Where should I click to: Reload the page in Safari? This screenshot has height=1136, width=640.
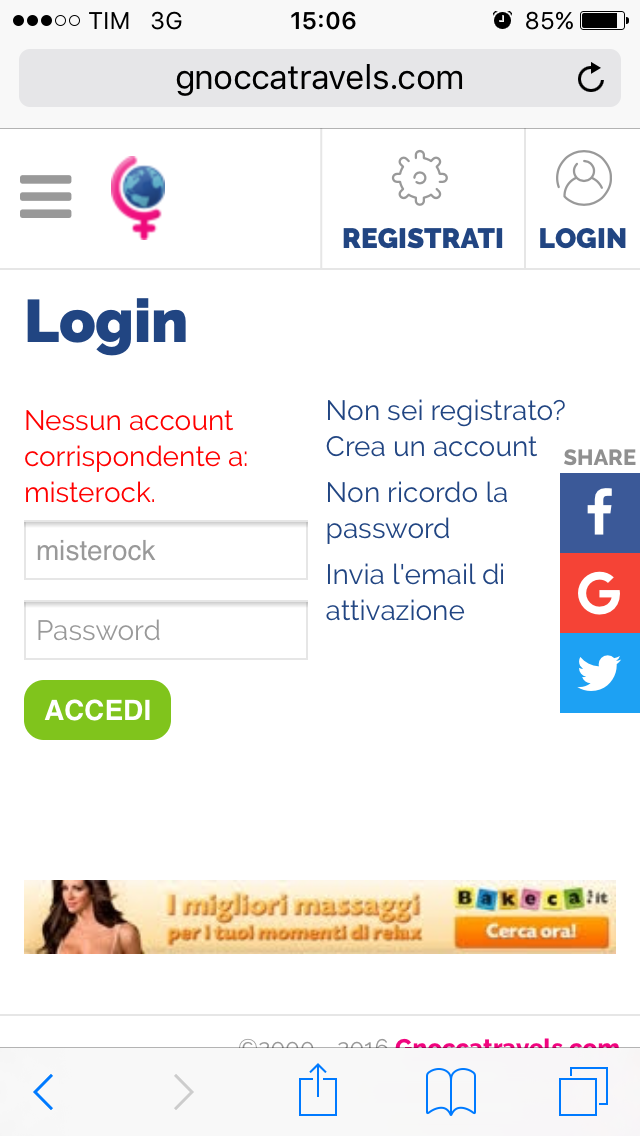591,78
